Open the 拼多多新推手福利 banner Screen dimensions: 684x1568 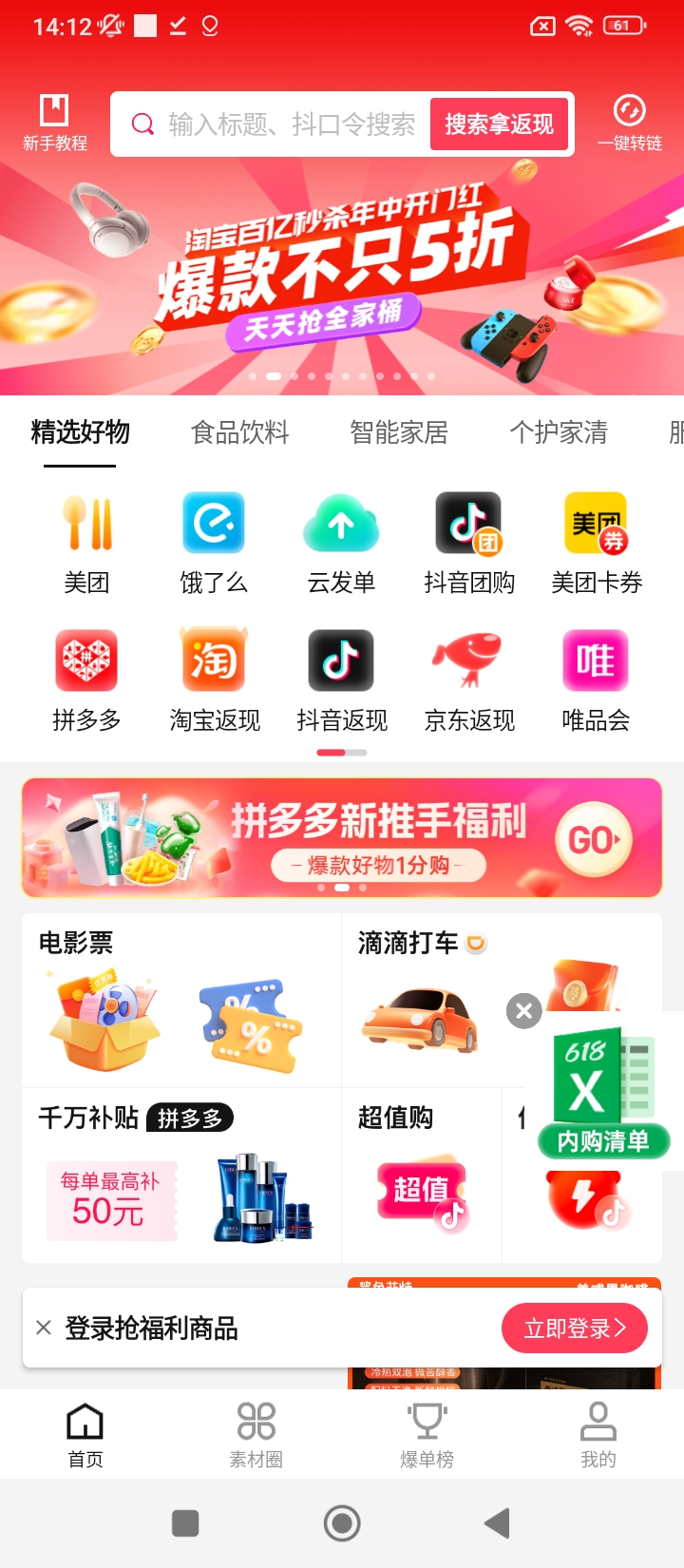point(341,837)
